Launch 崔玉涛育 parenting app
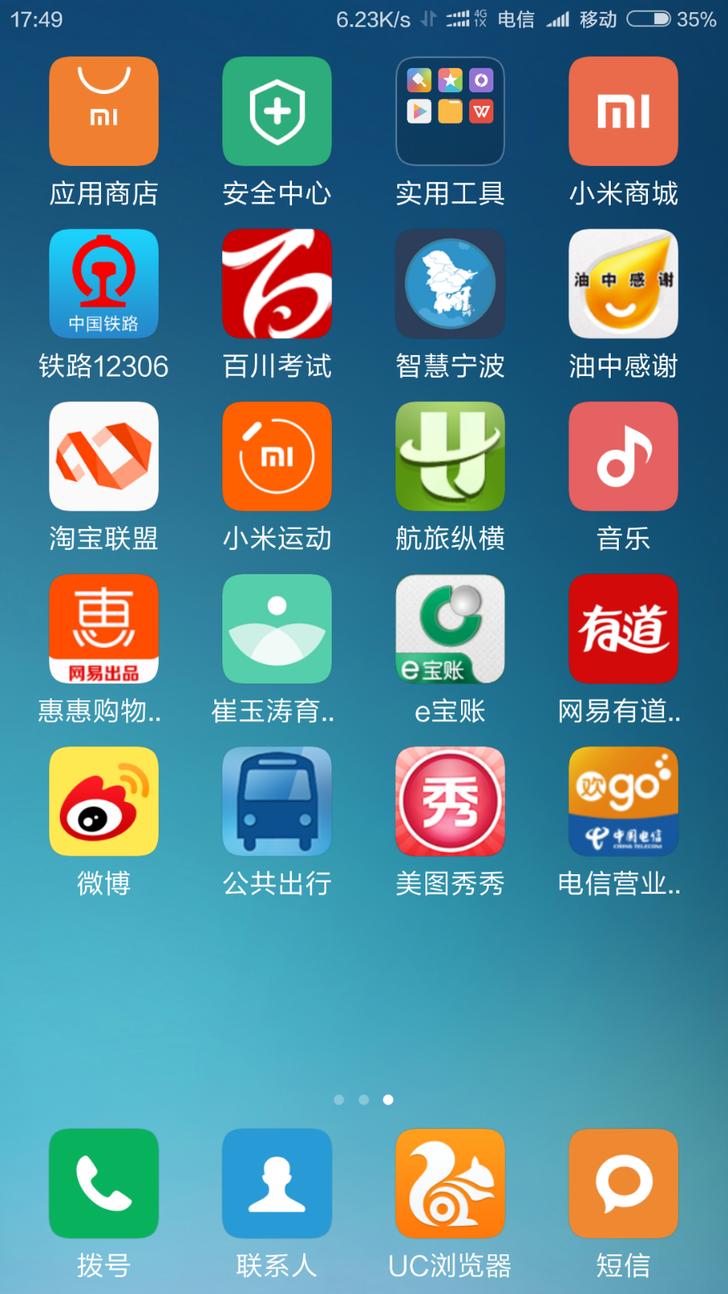 (276, 629)
